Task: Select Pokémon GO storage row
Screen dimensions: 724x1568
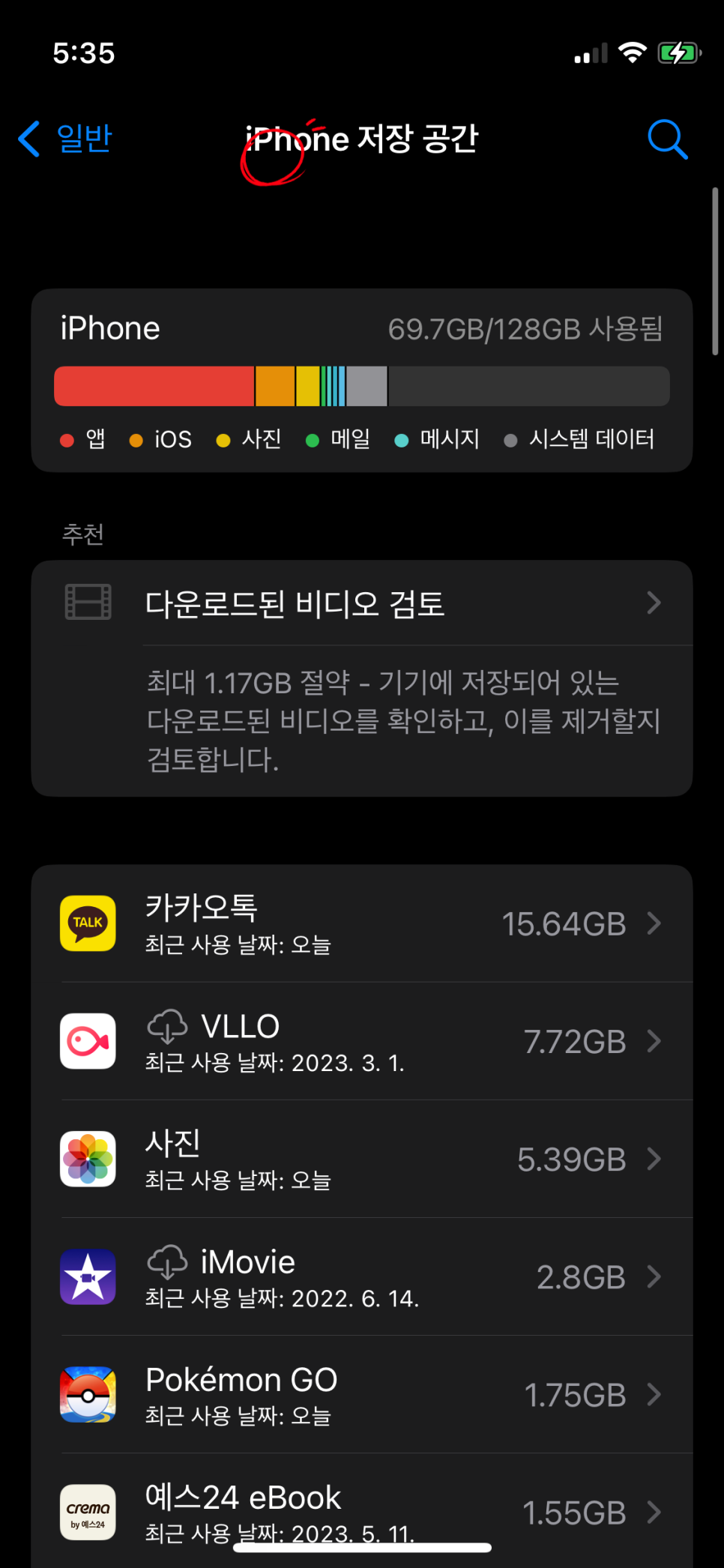Action: 362,1394
